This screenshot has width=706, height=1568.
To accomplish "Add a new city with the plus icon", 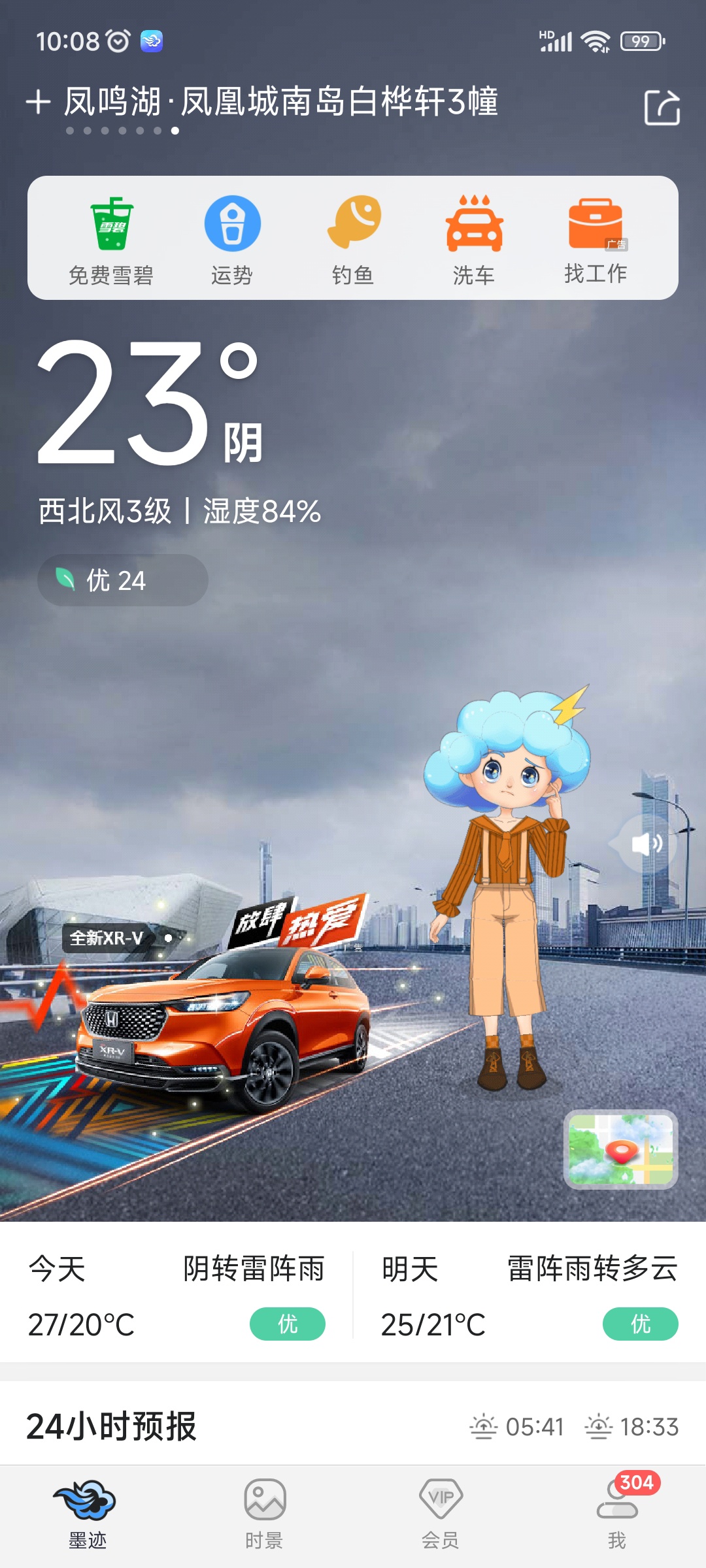I will [39, 103].
